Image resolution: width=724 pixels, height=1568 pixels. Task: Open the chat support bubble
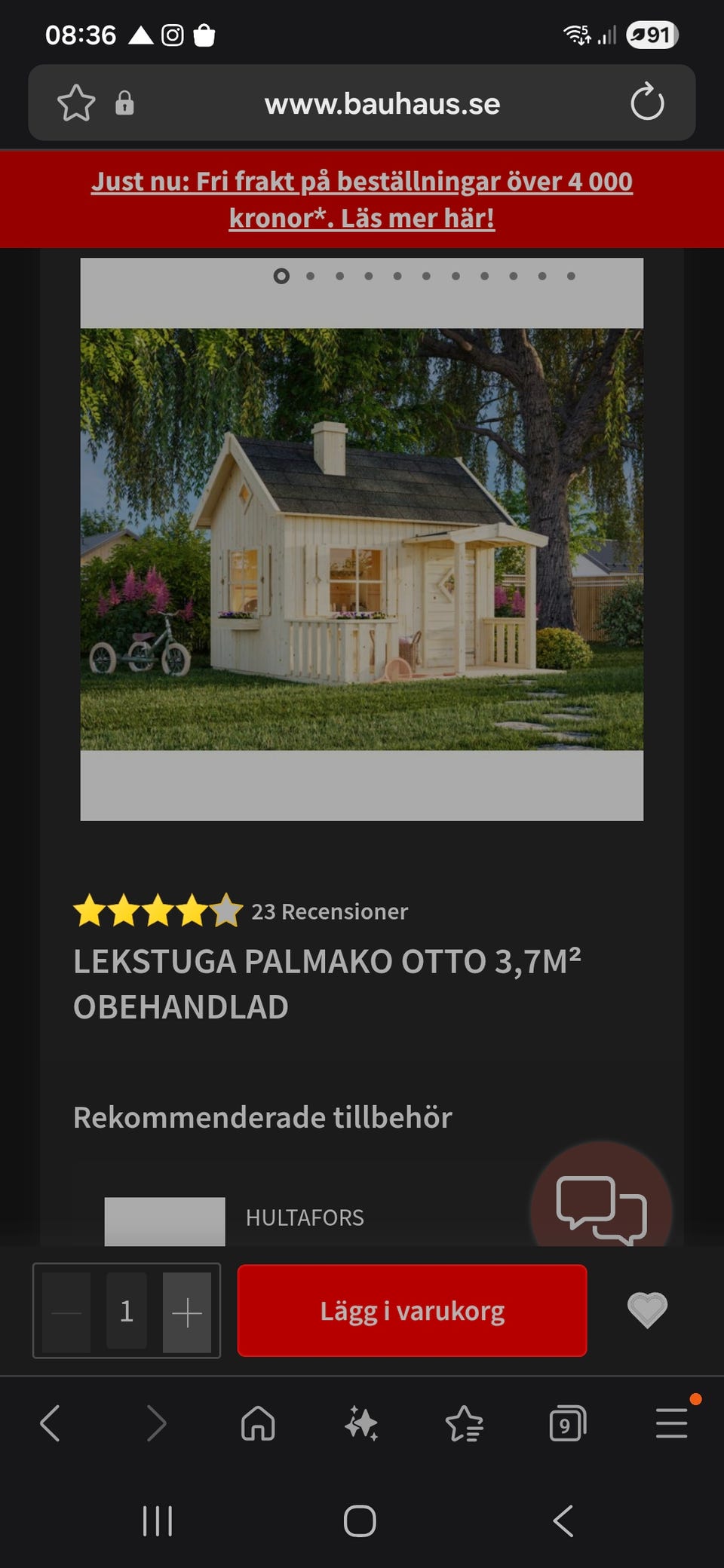600,1209
